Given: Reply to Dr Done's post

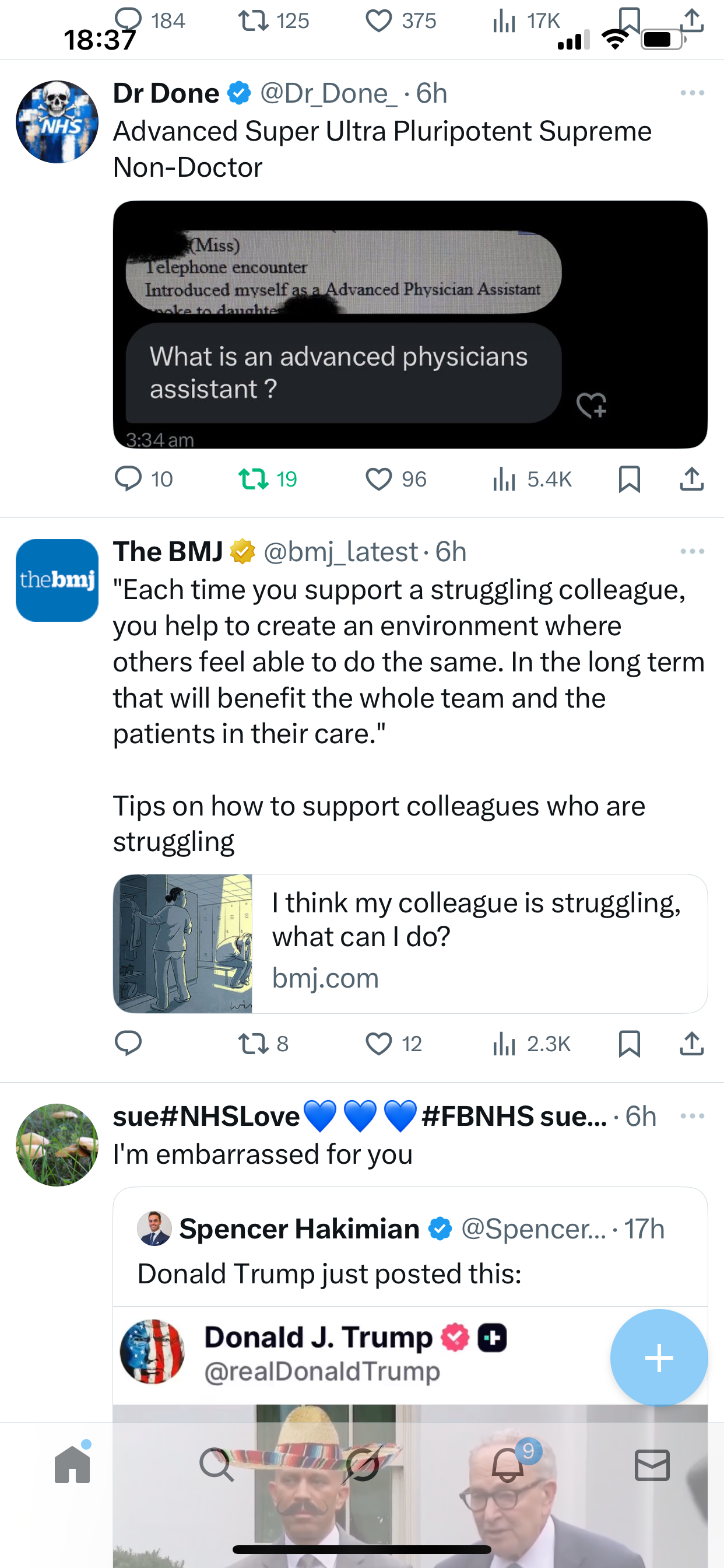Looking at the screenshot, I should (128, 479).
